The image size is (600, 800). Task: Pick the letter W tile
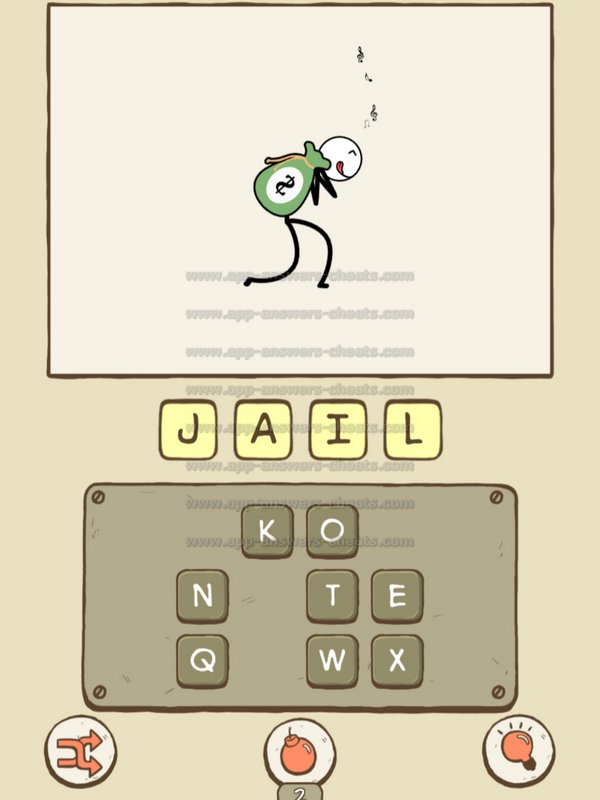click(332, 661)
